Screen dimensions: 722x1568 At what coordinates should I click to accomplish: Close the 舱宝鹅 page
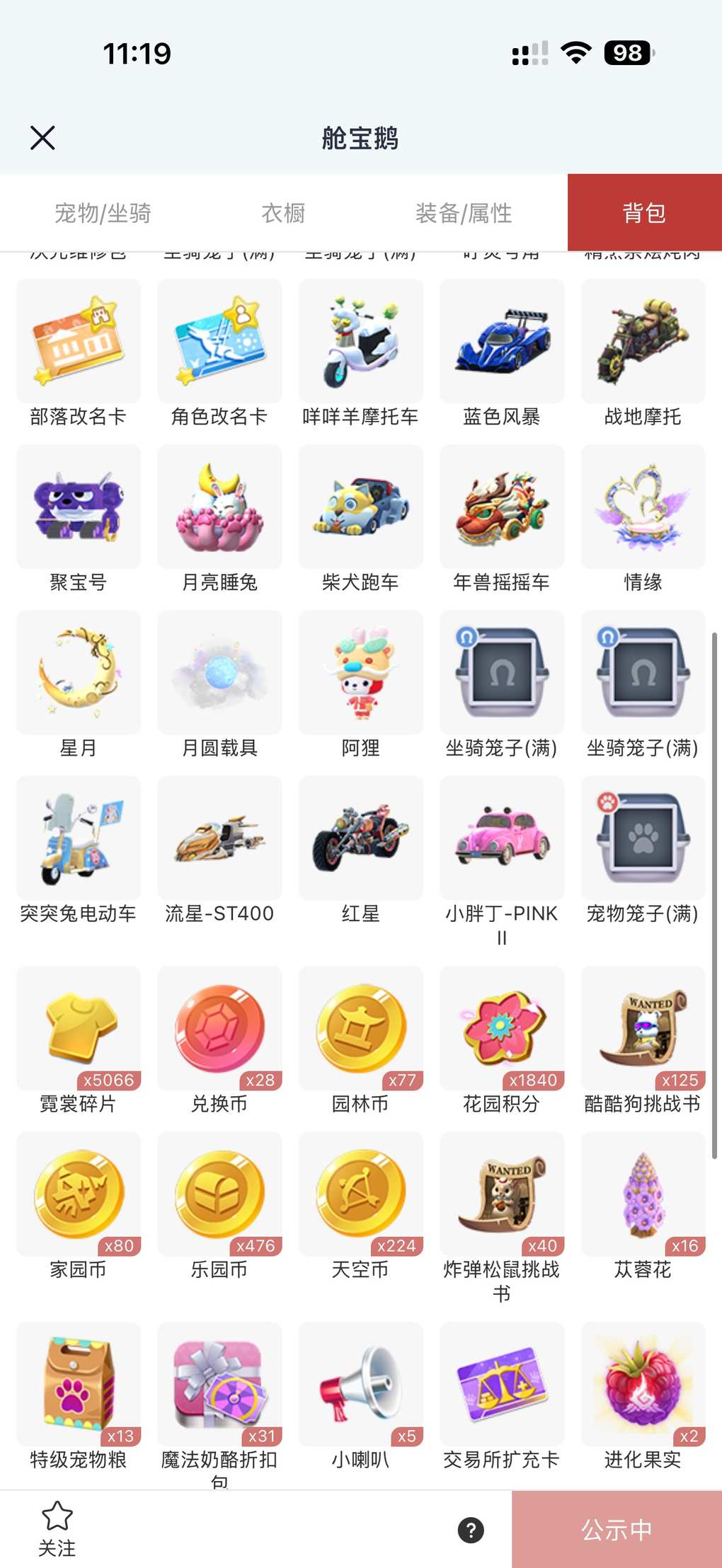[x=42, y=138]
